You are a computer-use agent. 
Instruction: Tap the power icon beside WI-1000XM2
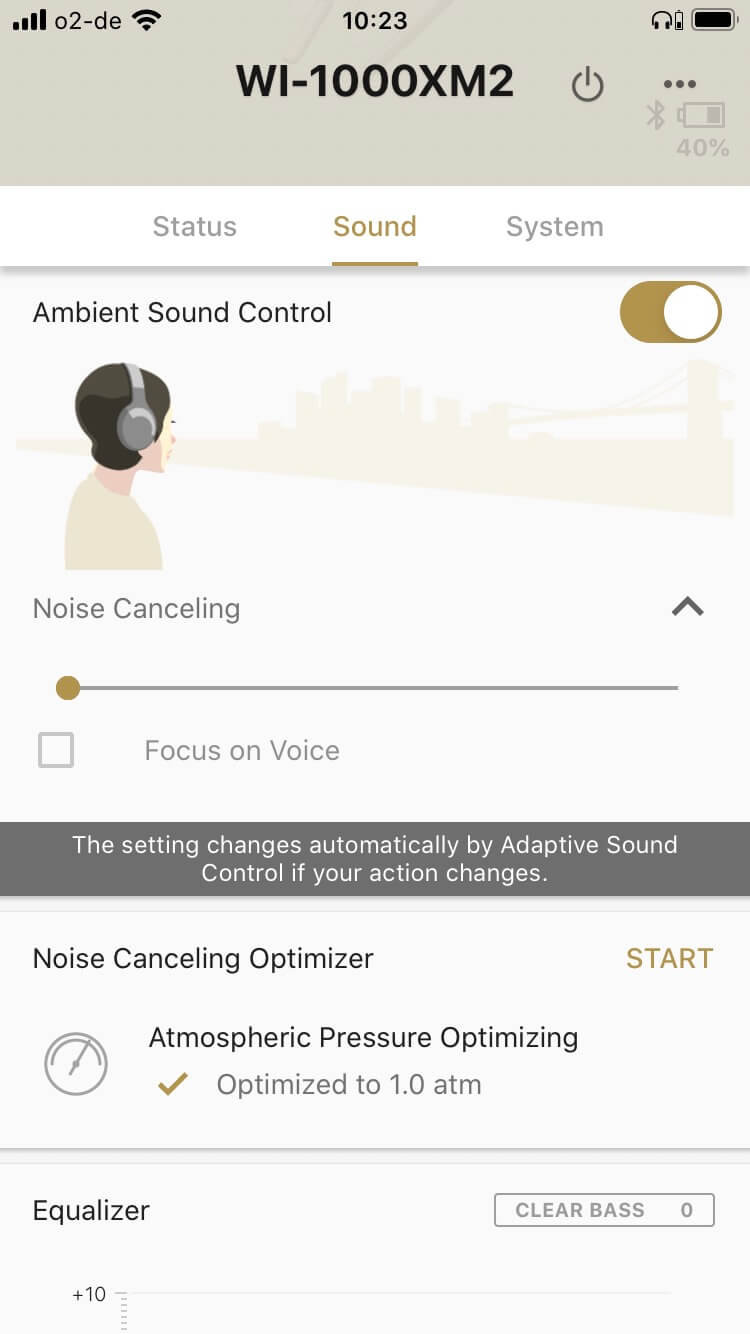(x=587, y=85)
